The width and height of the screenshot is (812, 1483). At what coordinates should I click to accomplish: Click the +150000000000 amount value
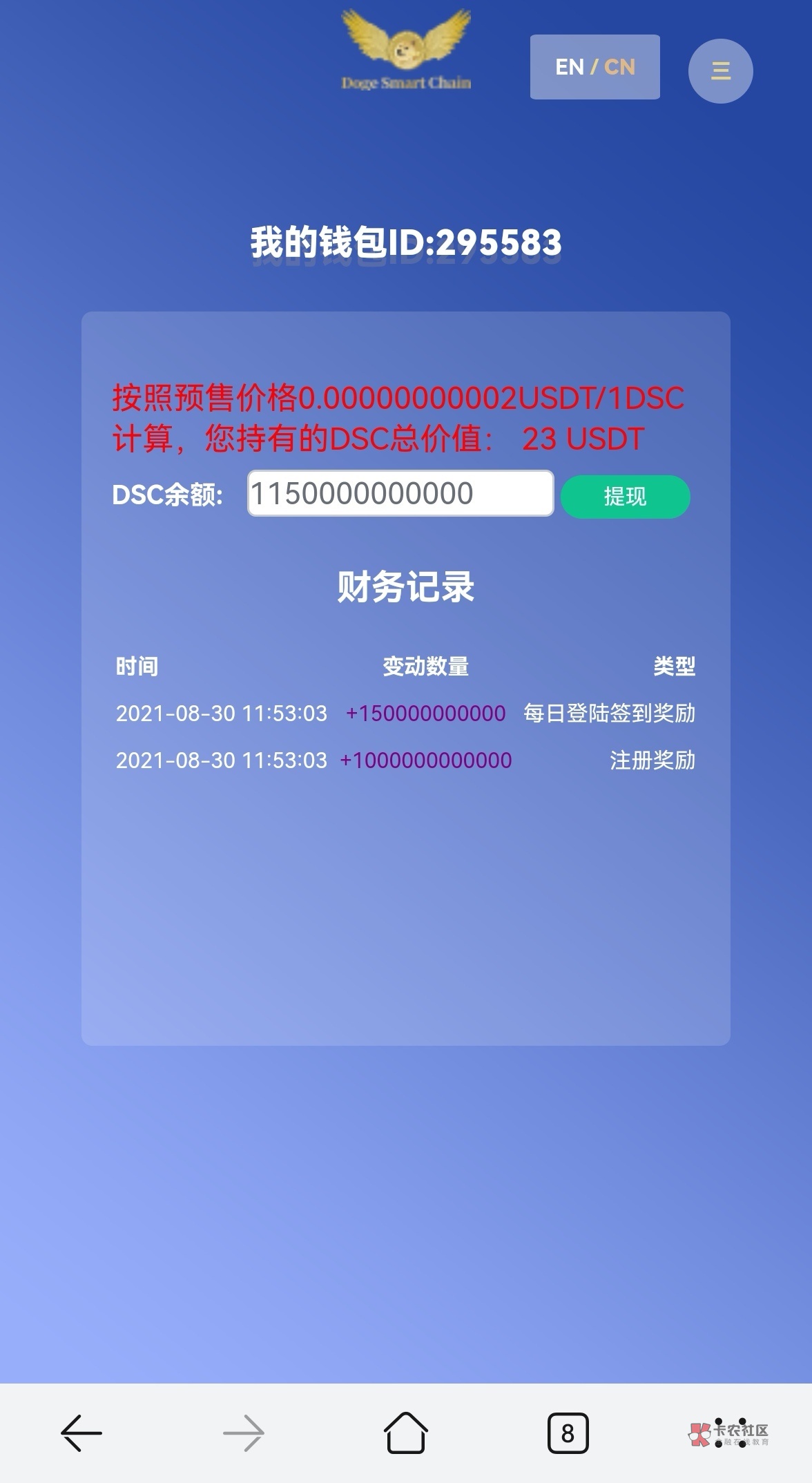426,714
